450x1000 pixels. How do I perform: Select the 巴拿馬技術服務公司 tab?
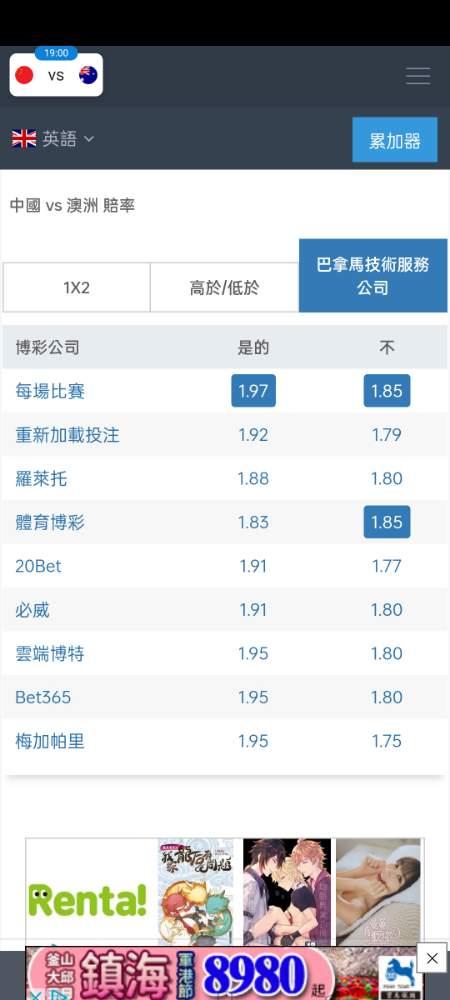pos(373,276)
